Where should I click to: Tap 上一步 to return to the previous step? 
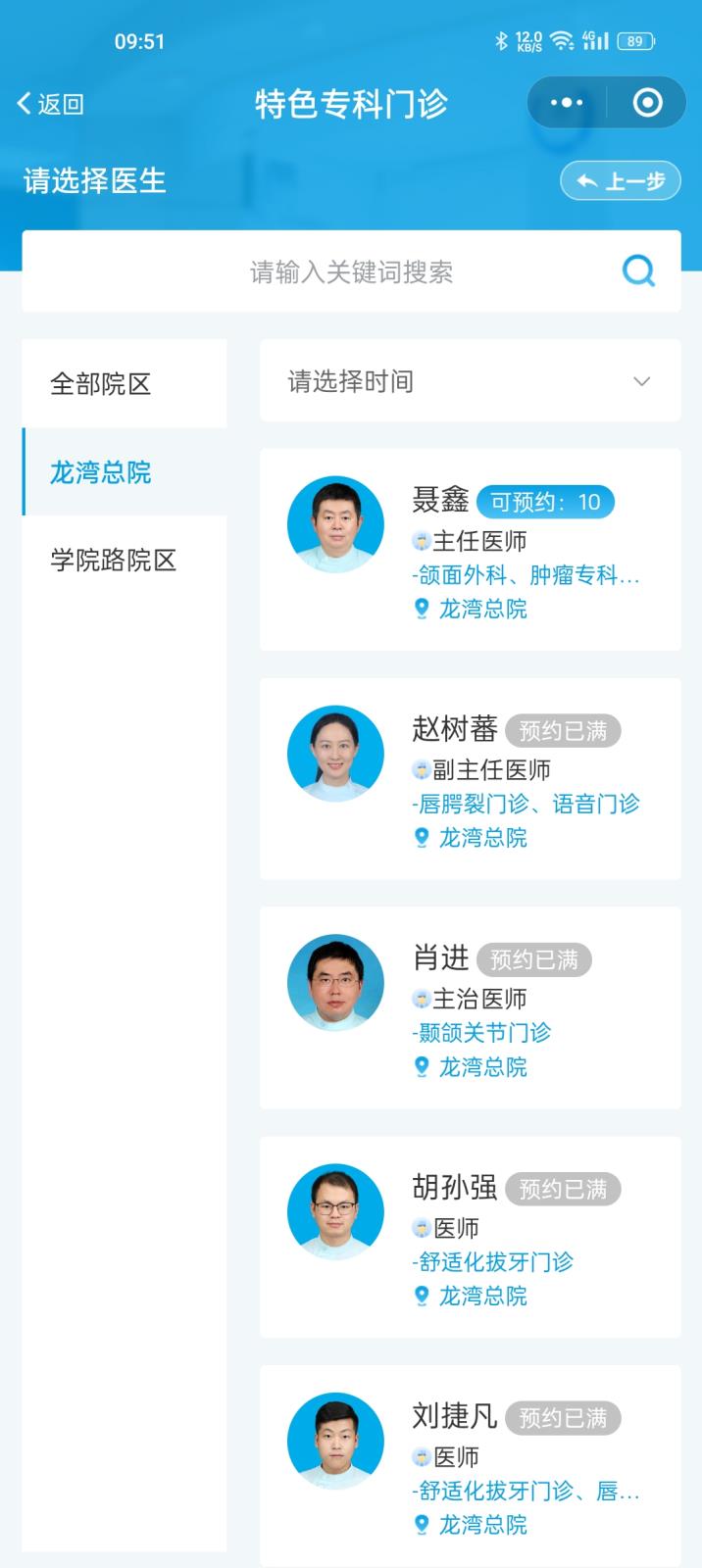pos(620,180)
